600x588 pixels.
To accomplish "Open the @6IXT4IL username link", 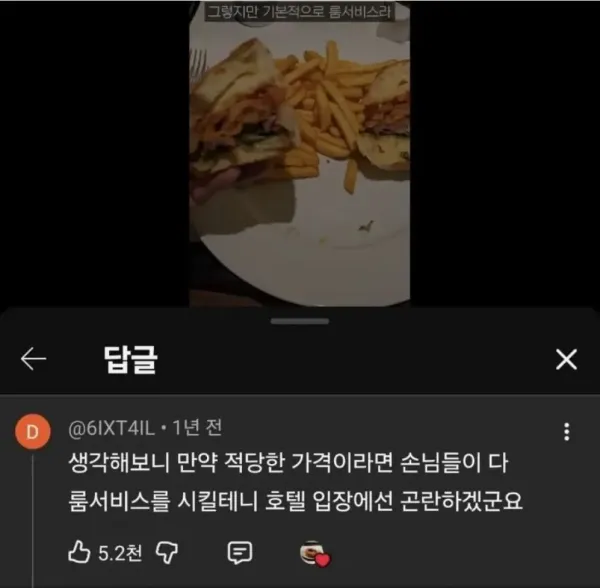I will tap(112, 428).
